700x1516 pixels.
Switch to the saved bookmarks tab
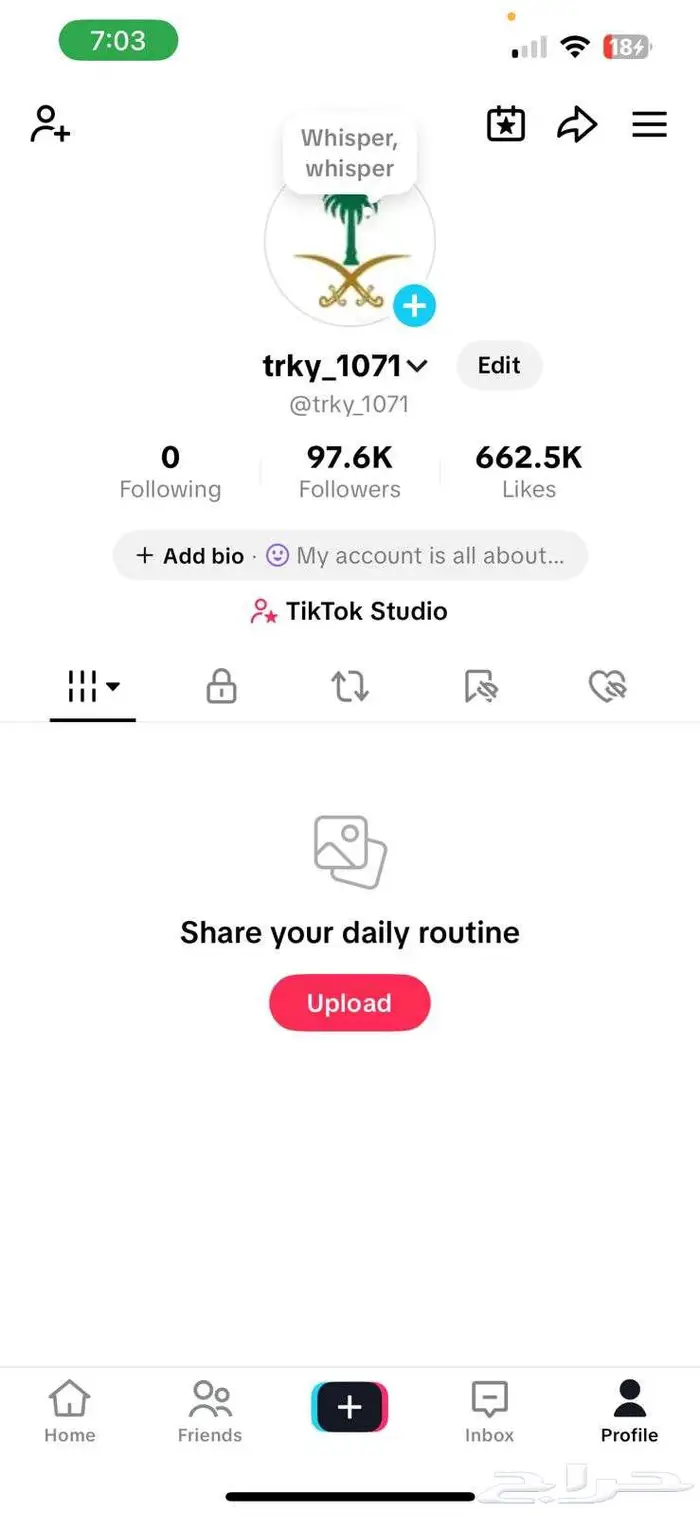(481, 686)
